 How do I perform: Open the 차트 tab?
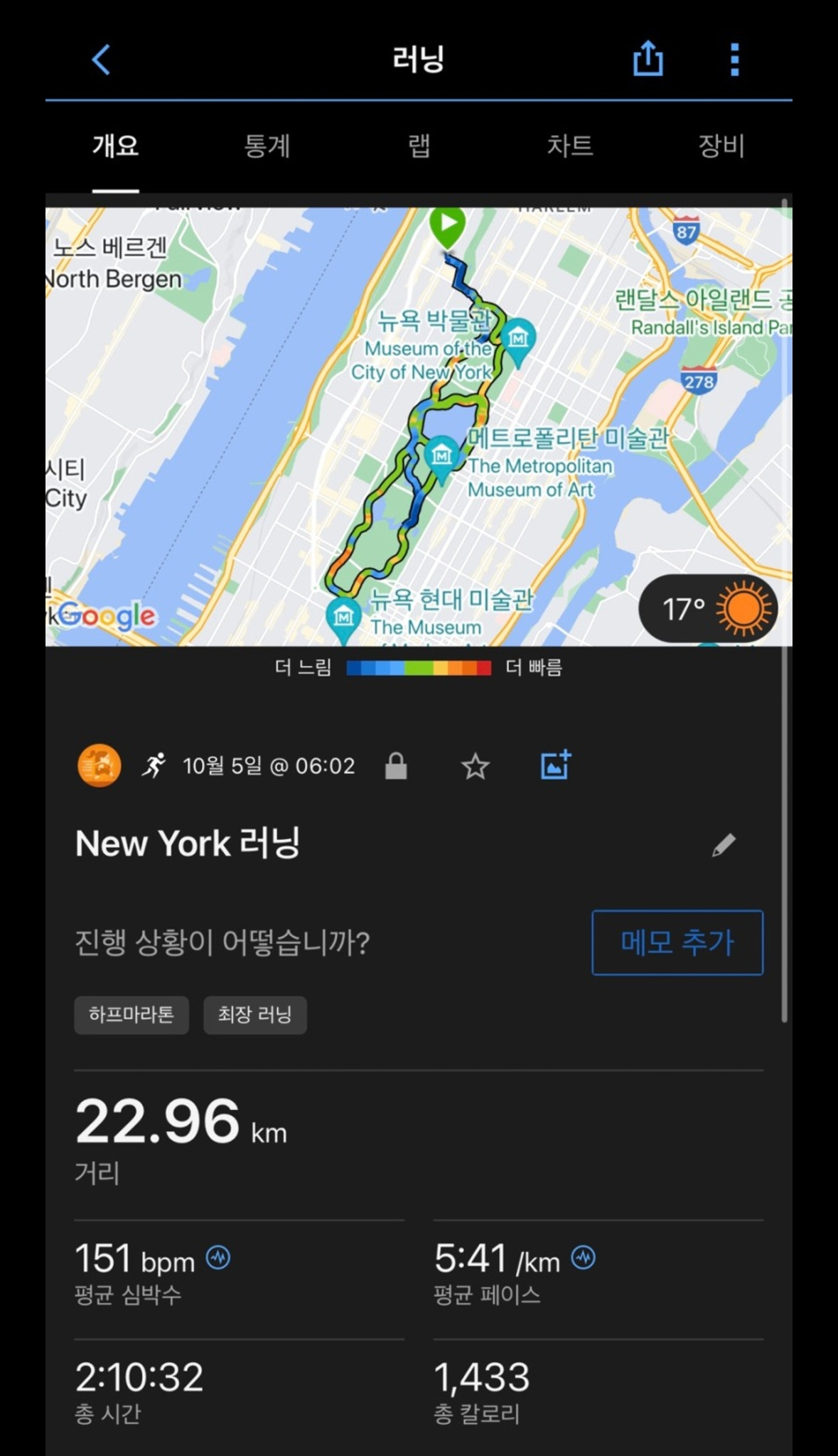[x=569, y=146]
